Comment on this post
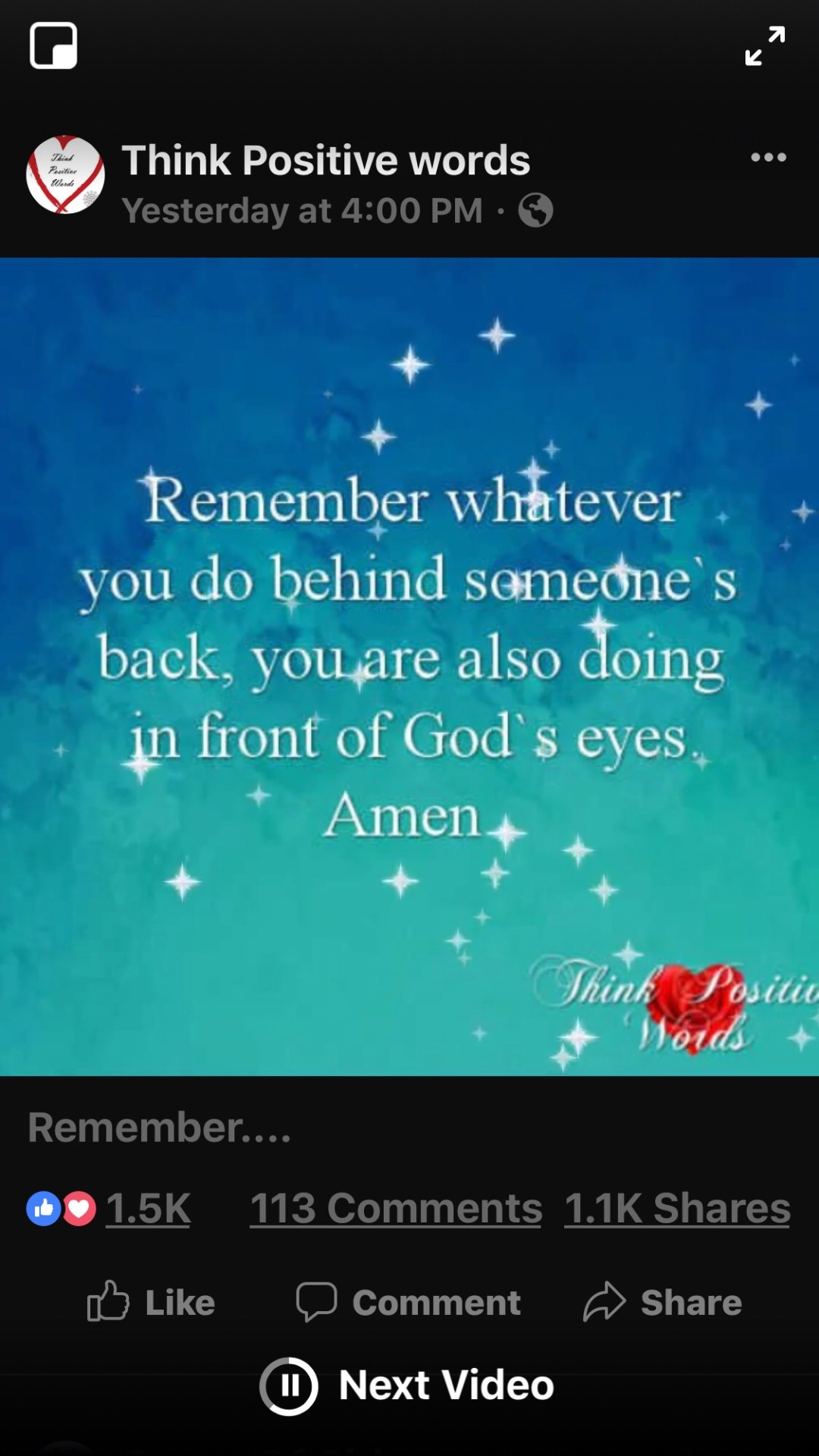Viewport: 819px width, 1456px height. click(x=409, y=1302)
